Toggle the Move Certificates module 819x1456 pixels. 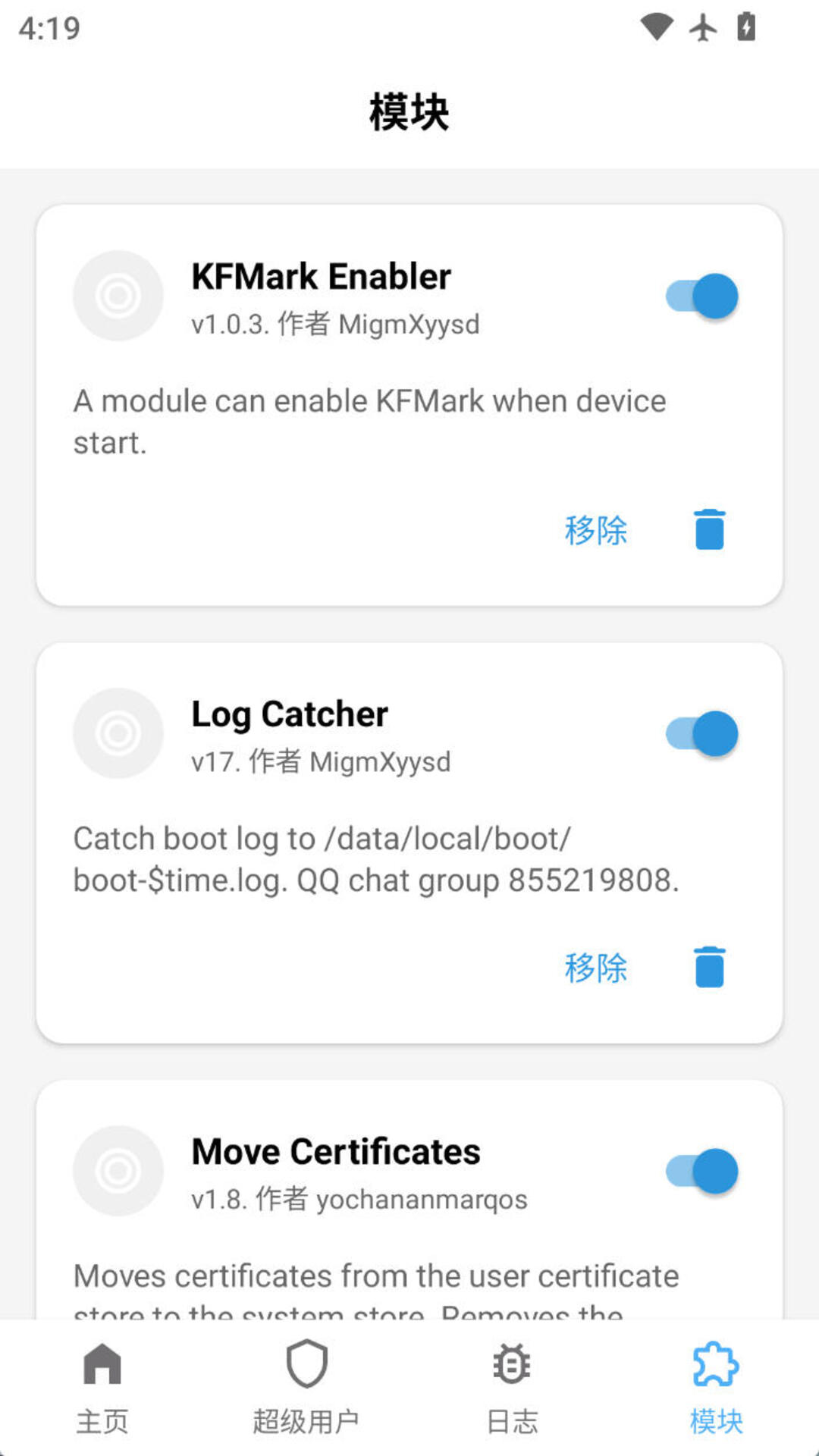tap(701, 1172)
